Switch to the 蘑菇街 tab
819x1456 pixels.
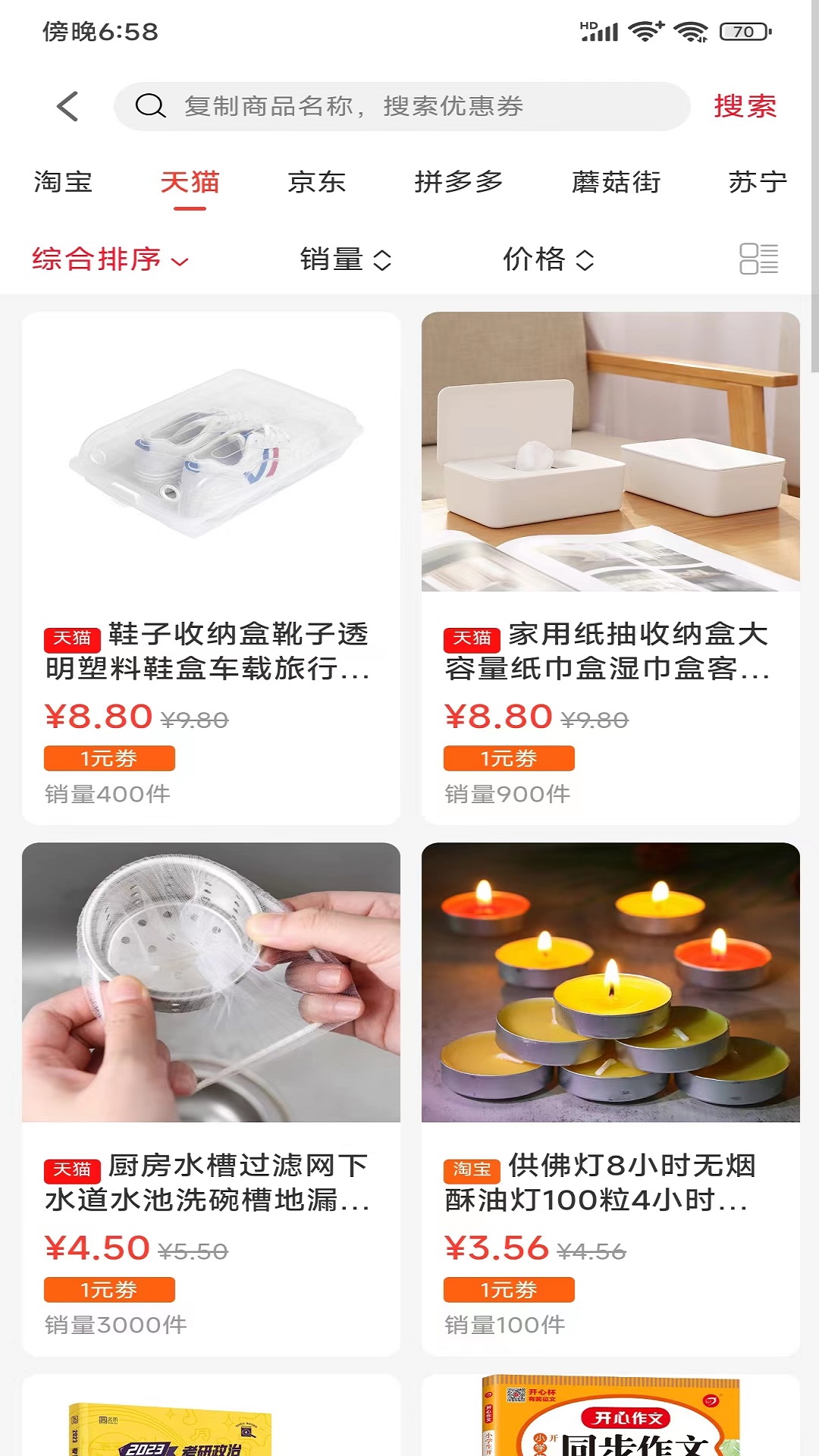click(616, 182)
